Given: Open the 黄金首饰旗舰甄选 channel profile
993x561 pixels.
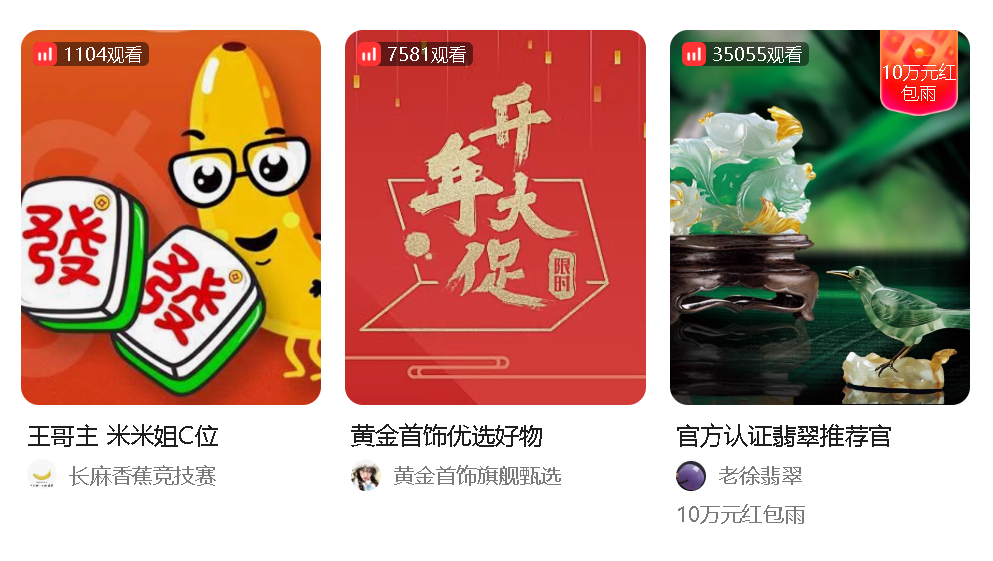Looking at the screenshot, I should (476, 476).
